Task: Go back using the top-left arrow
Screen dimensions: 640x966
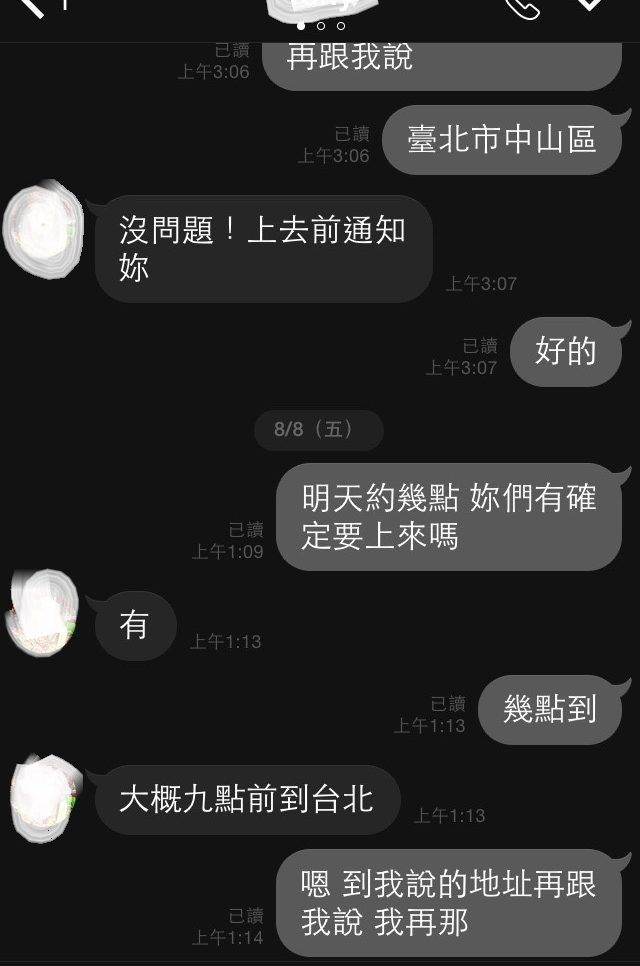Action: pos(30,6)
